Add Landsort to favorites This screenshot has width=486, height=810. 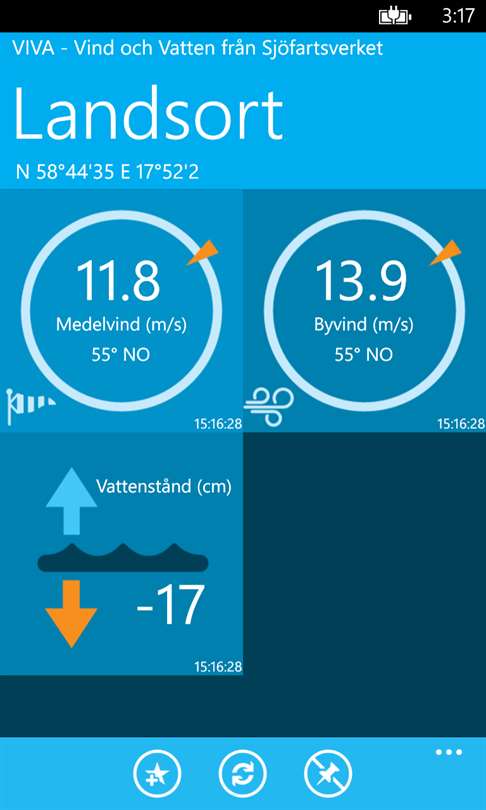157,774
